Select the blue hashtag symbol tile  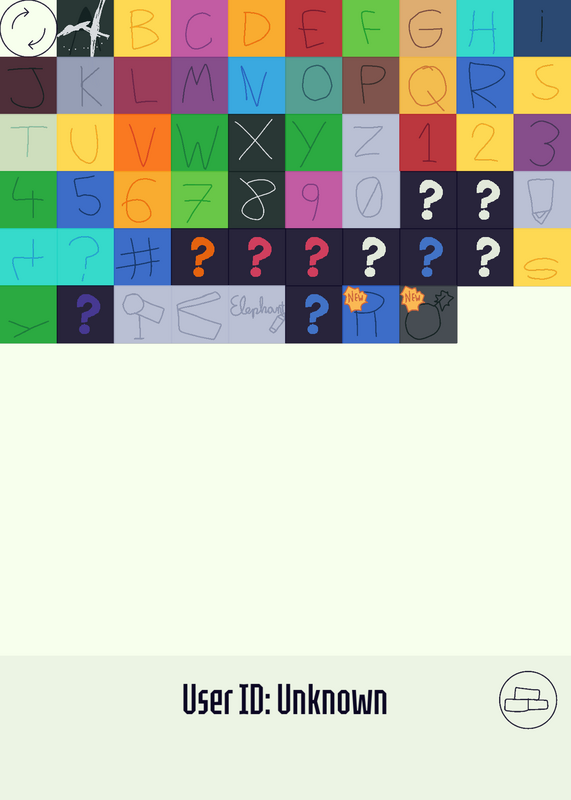point(142,257)
